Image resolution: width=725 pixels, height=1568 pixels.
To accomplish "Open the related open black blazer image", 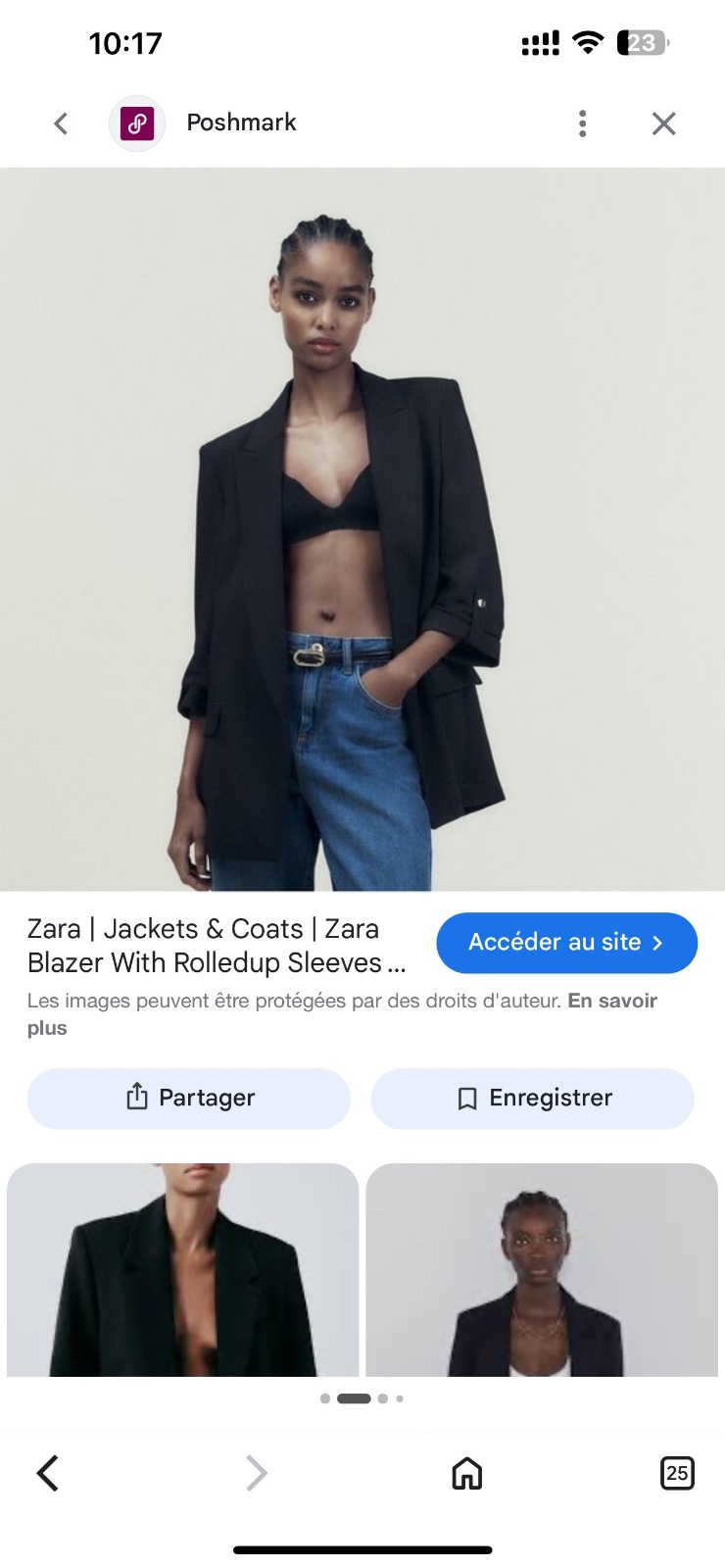I will point(183,1270).
